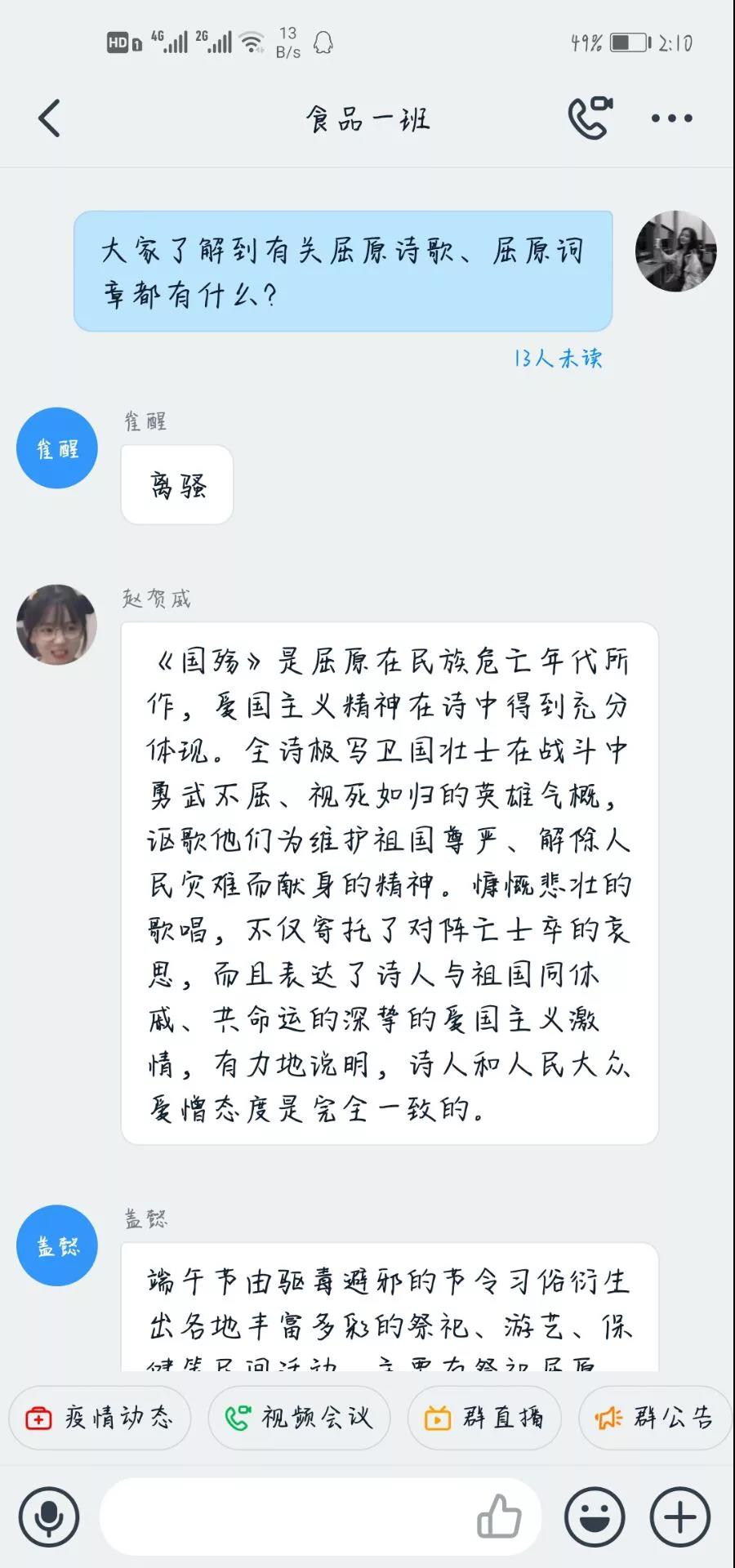
Task: View the 13人未读 unread list
Action: coord(558,359)
